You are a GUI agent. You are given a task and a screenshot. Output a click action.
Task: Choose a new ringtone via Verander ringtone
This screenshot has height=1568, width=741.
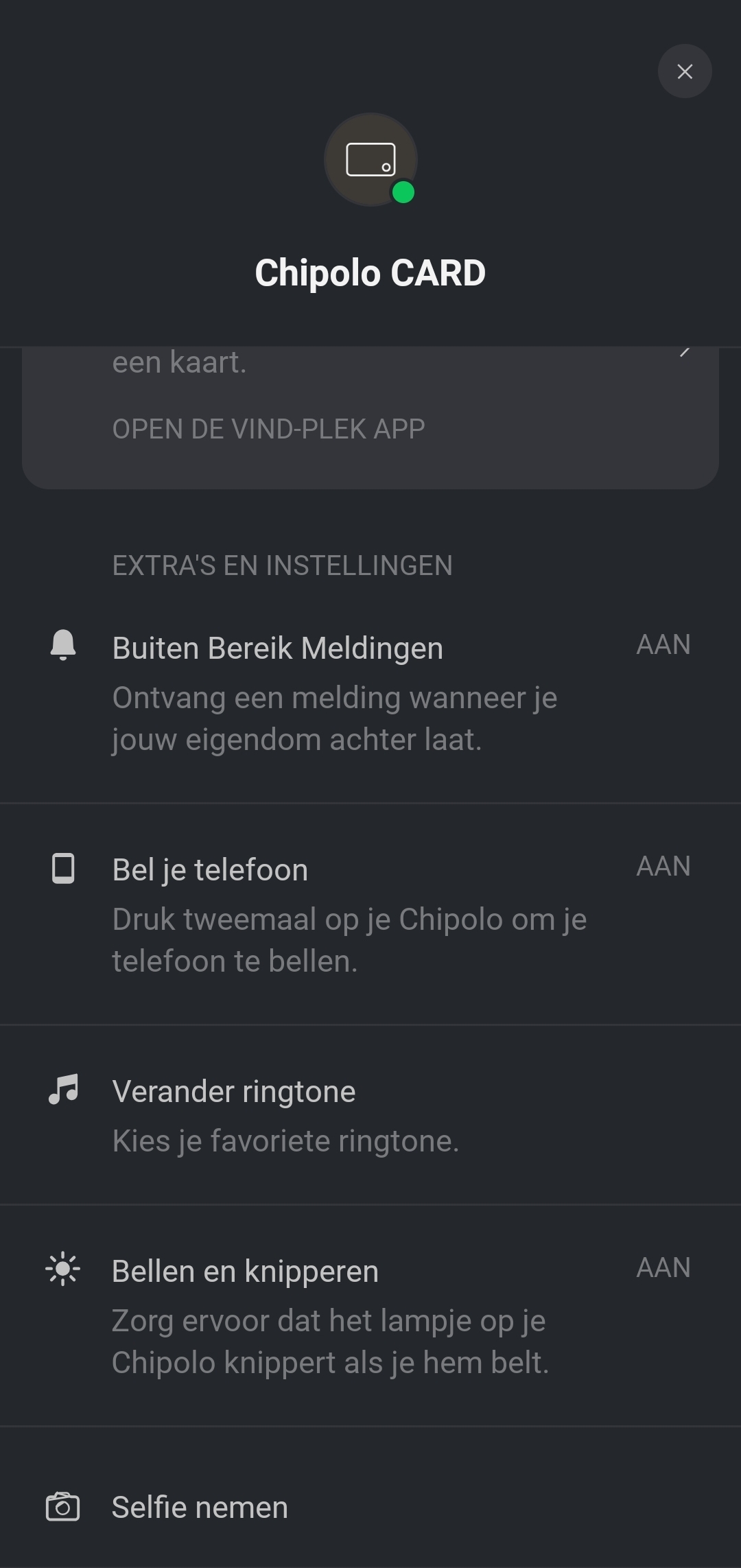(370, 1115)
